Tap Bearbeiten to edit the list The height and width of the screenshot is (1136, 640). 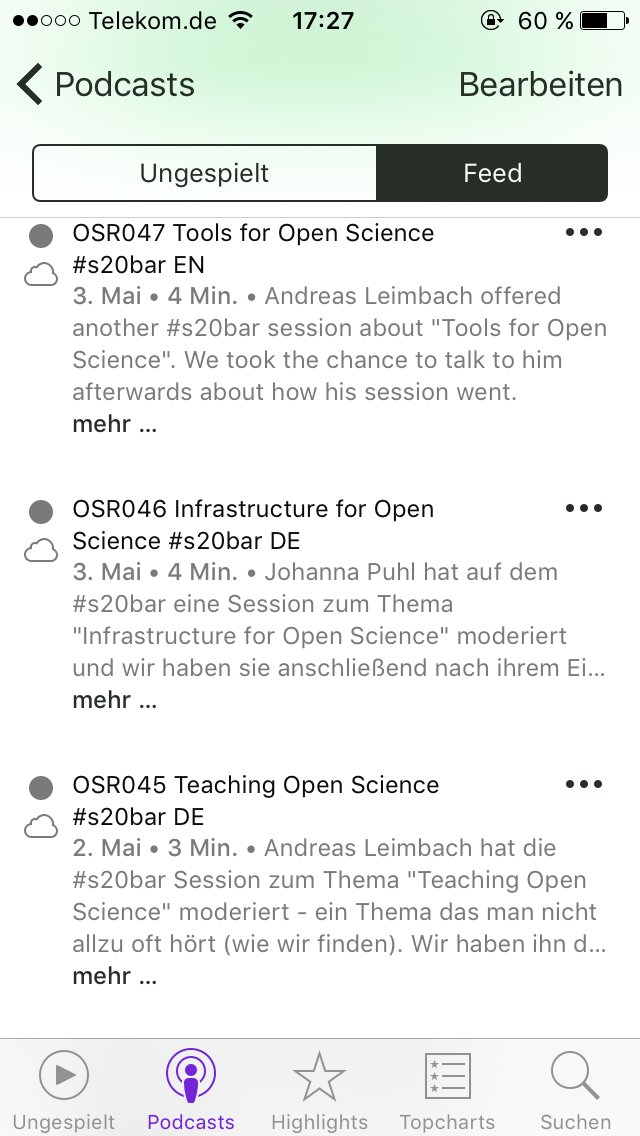(x=541, y=85)
